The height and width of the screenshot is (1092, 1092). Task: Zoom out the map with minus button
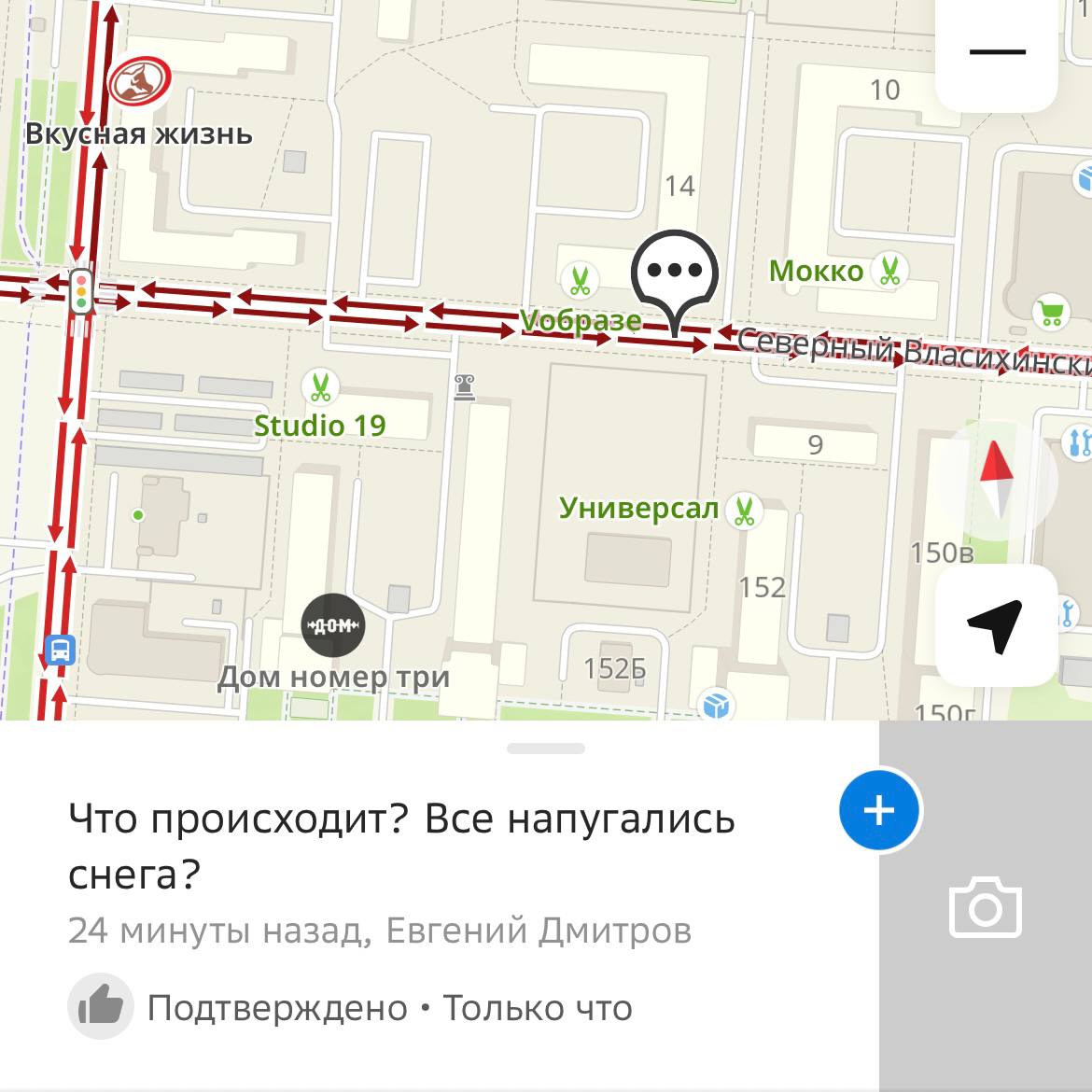pyautogui.click(x=997, y=52)
